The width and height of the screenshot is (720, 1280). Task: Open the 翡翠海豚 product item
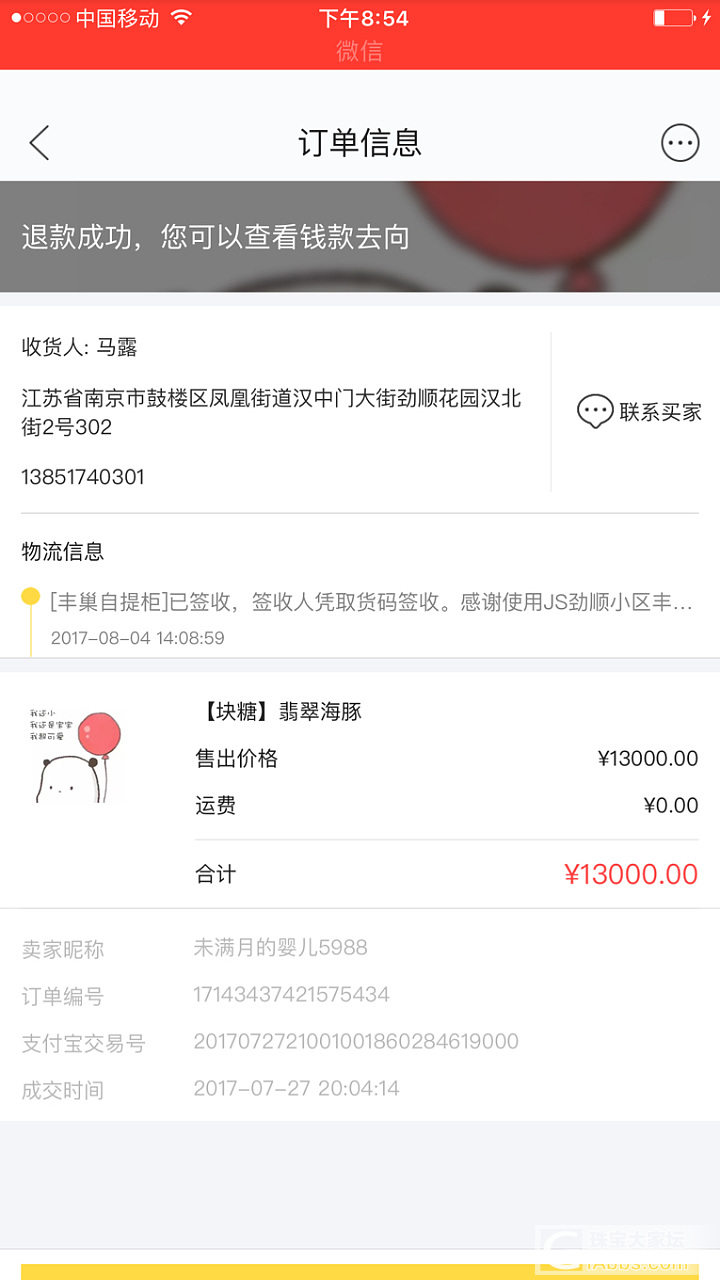pyautogui.click(x=278, y=712)
